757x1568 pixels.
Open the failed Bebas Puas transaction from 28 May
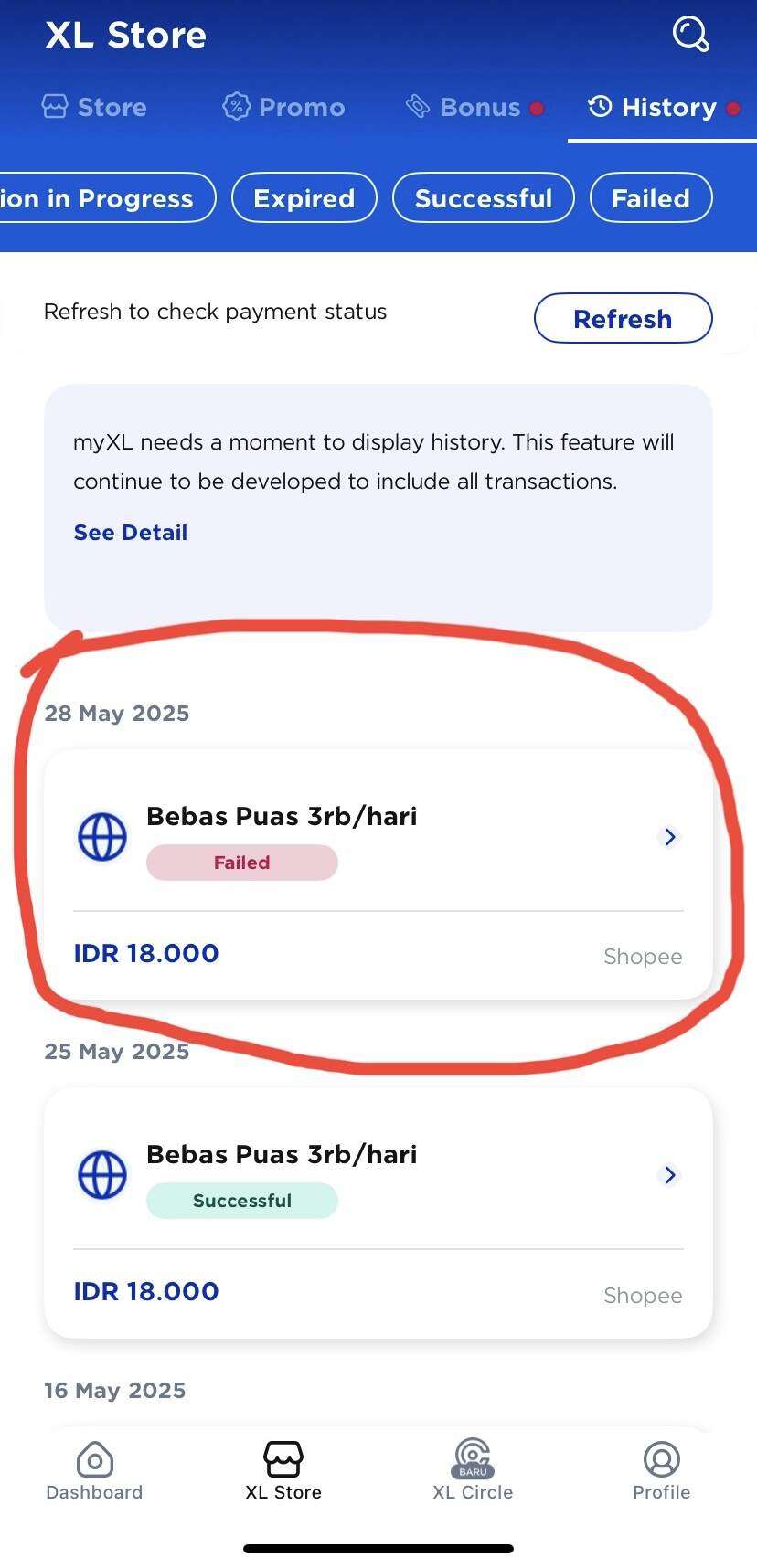378,874
